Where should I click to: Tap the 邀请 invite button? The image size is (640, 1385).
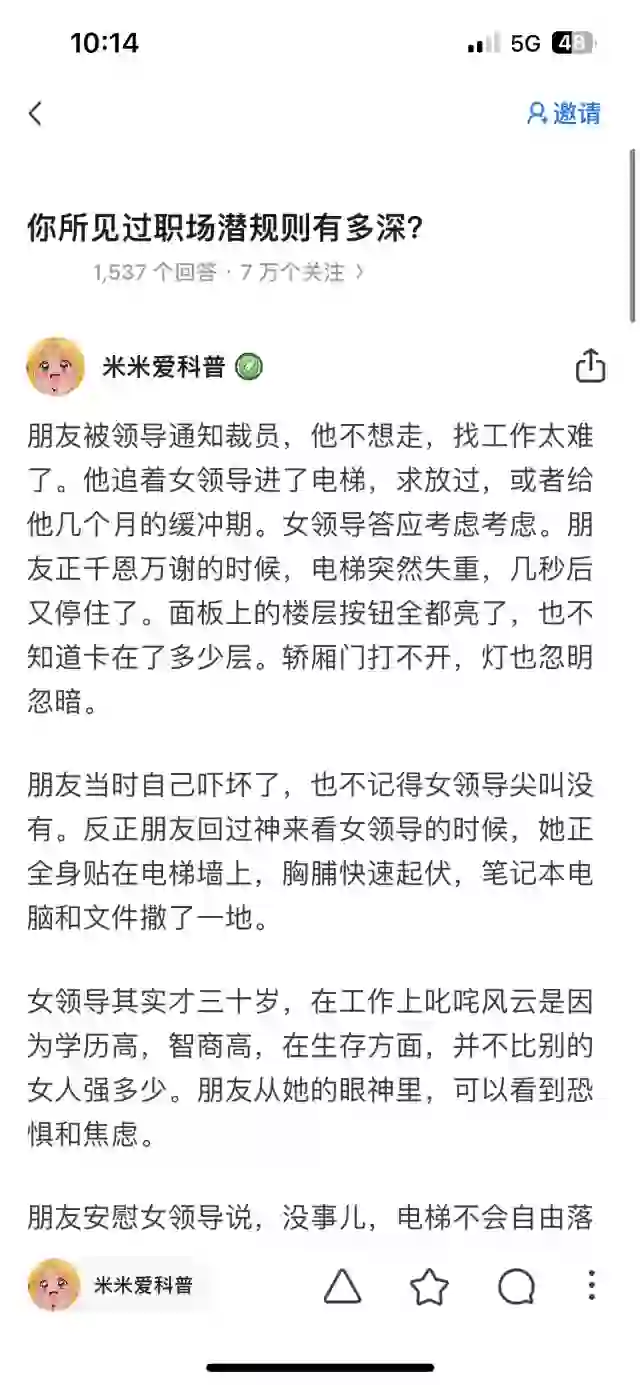(564, 113)
